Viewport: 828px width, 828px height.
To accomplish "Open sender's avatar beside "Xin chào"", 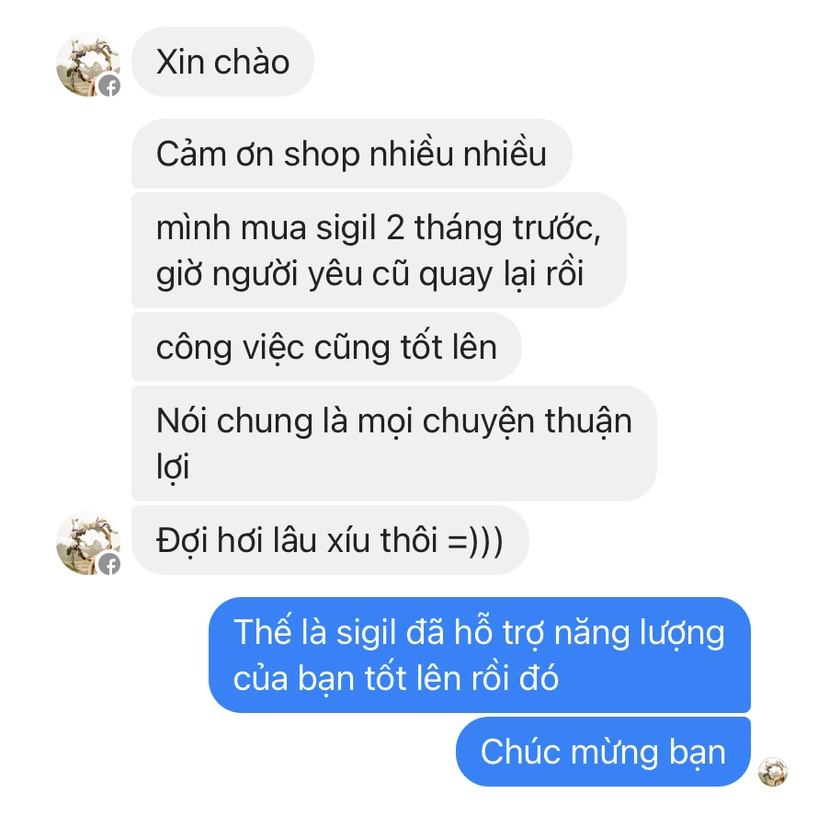I will pyautogui.click(x=87, y=65).
